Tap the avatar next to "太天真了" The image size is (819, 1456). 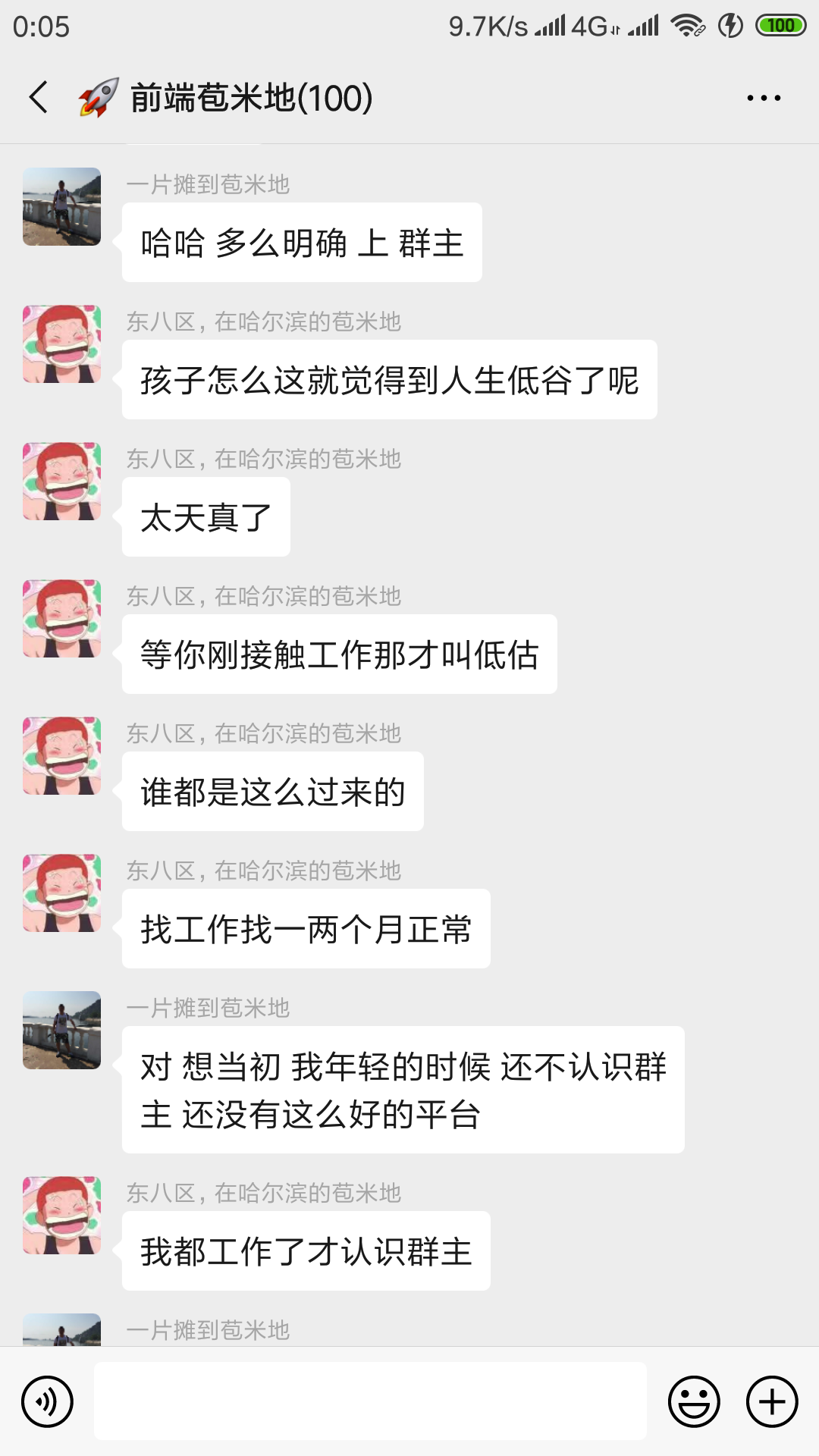coord(61,482)
